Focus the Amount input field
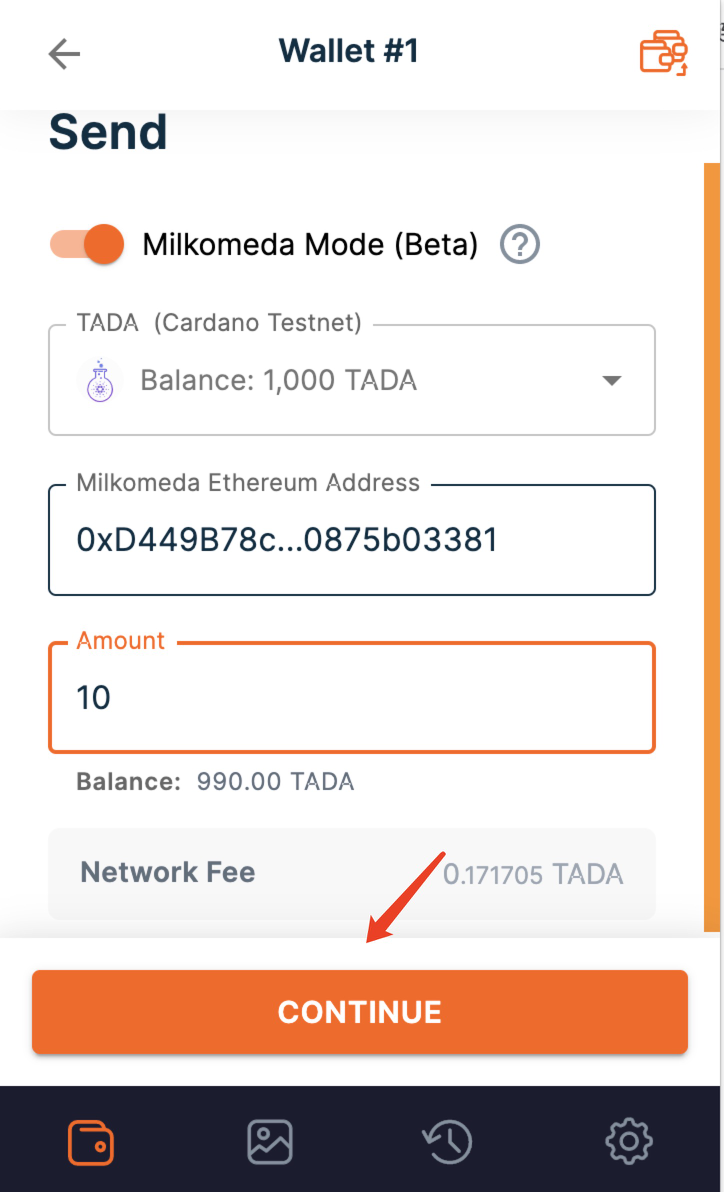 [351, 698]
